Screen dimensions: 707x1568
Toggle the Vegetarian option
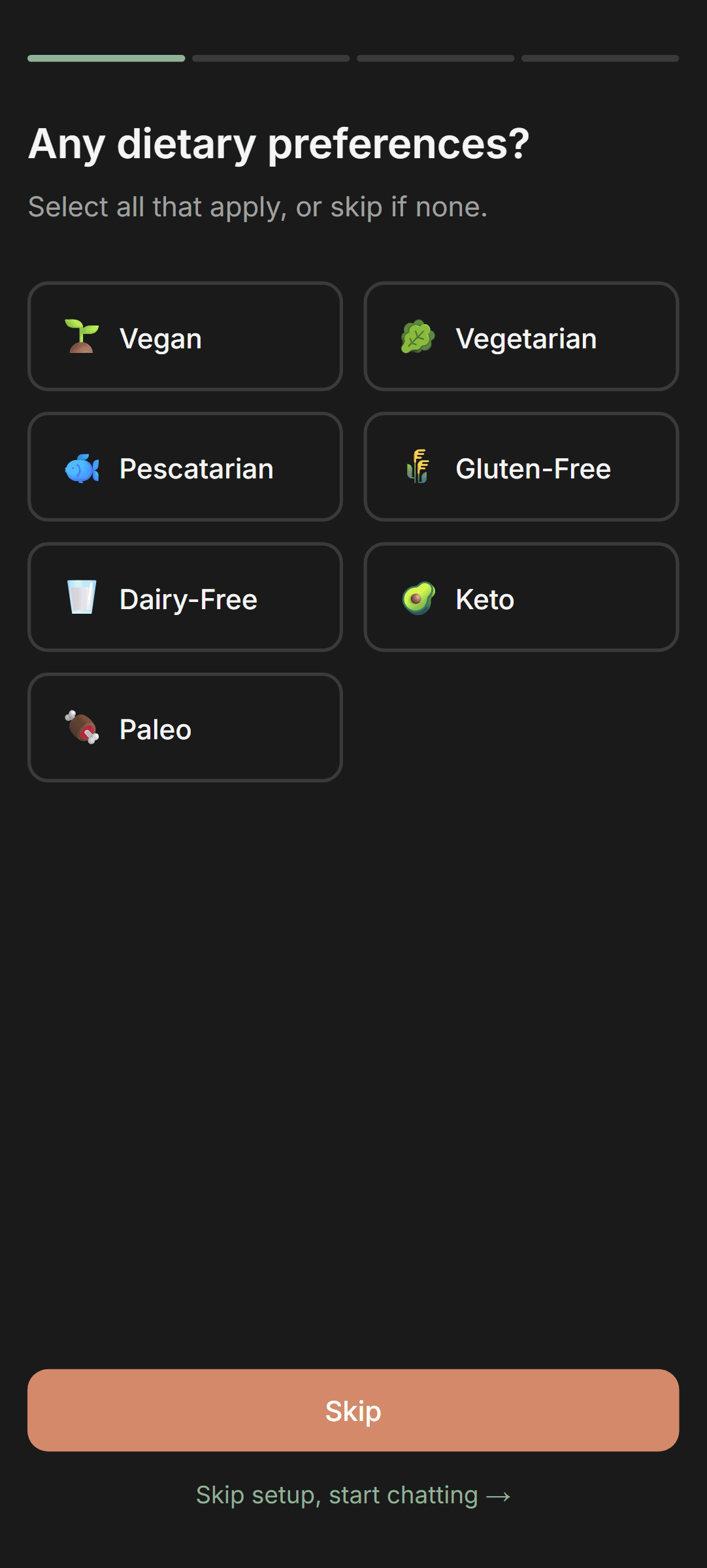point(521,337)
